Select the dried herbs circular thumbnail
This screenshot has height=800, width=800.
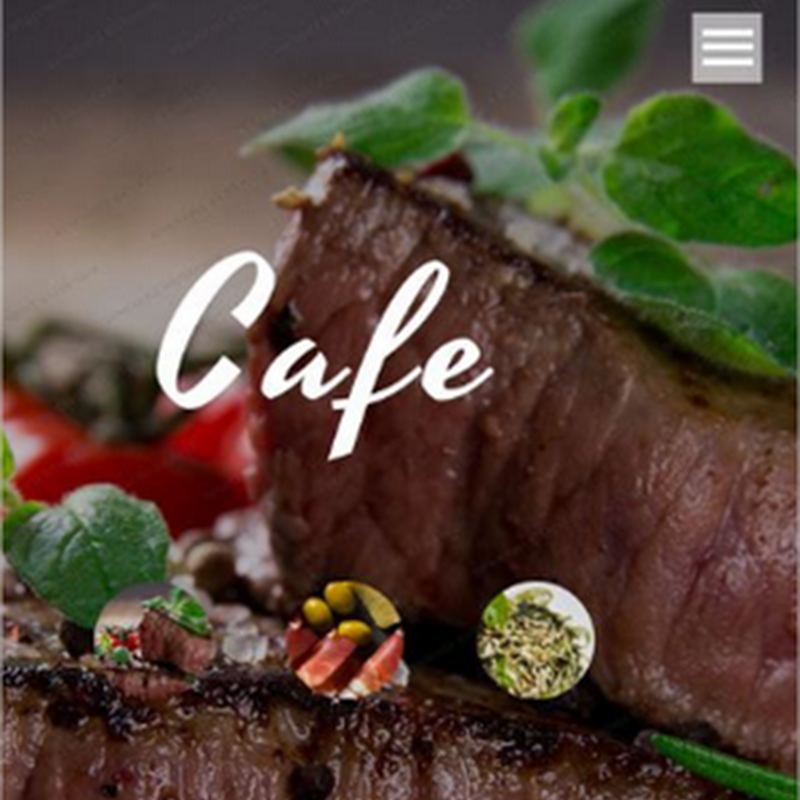click(536, 640)
